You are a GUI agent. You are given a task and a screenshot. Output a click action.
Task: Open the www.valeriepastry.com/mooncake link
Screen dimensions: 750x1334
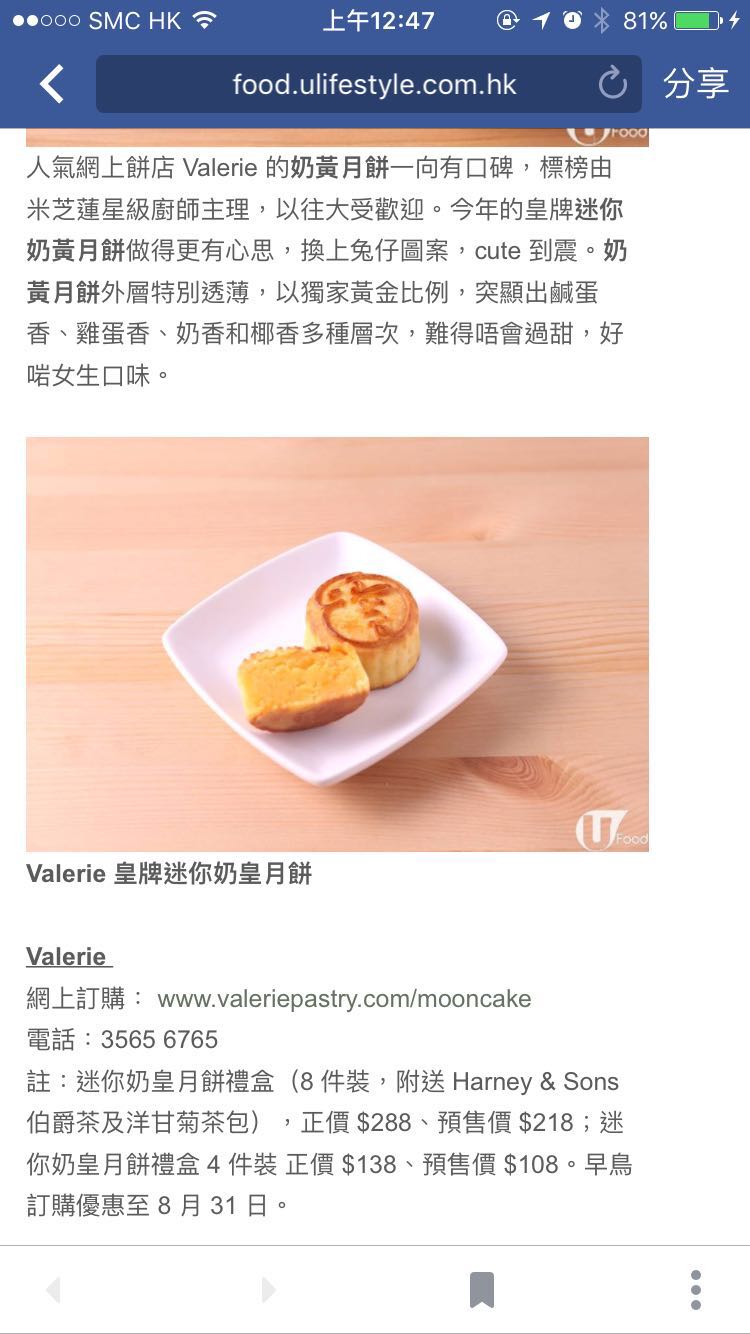pos(344,998)
